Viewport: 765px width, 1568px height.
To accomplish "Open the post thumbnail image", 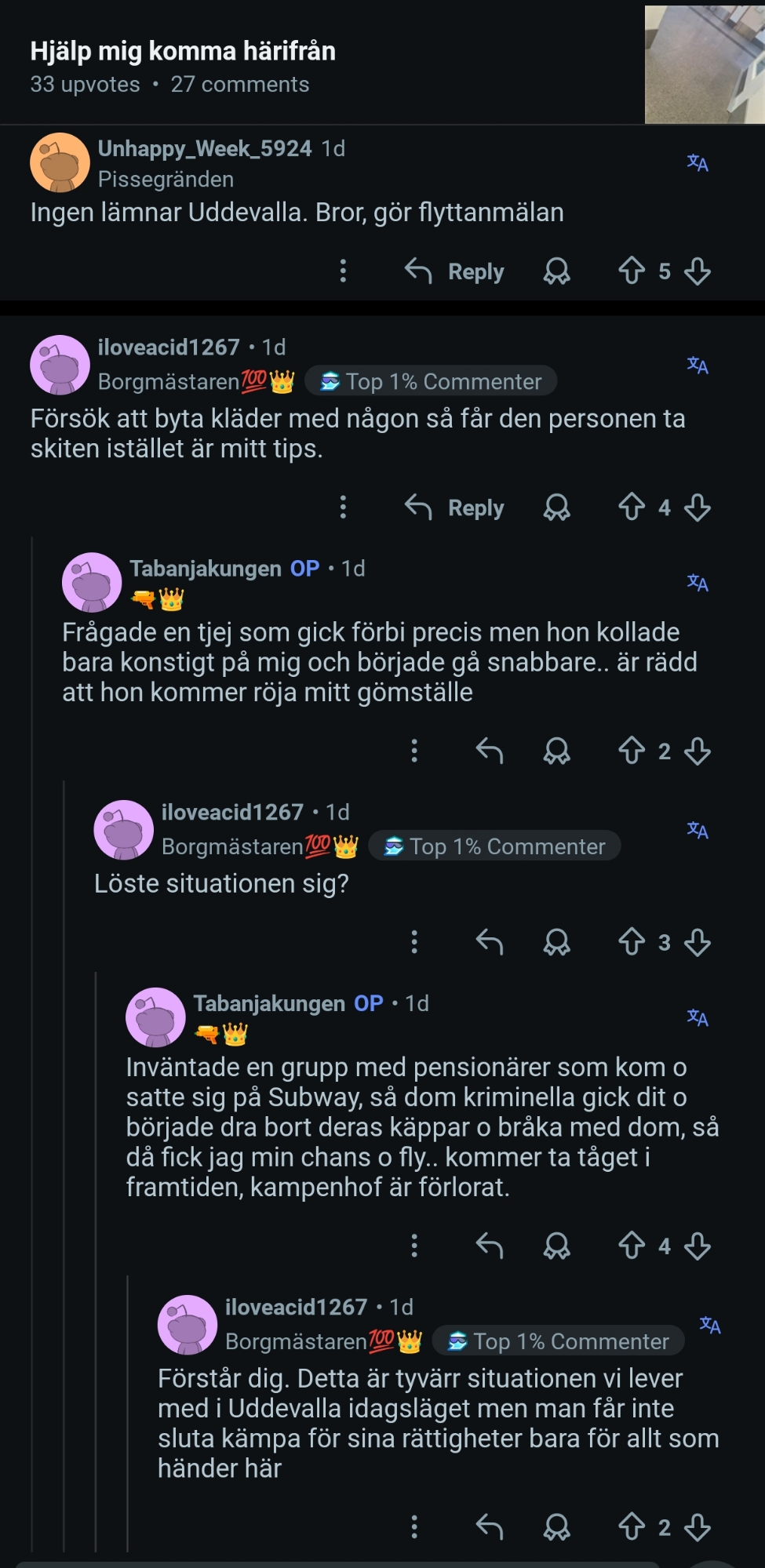I will coord(704,64).
